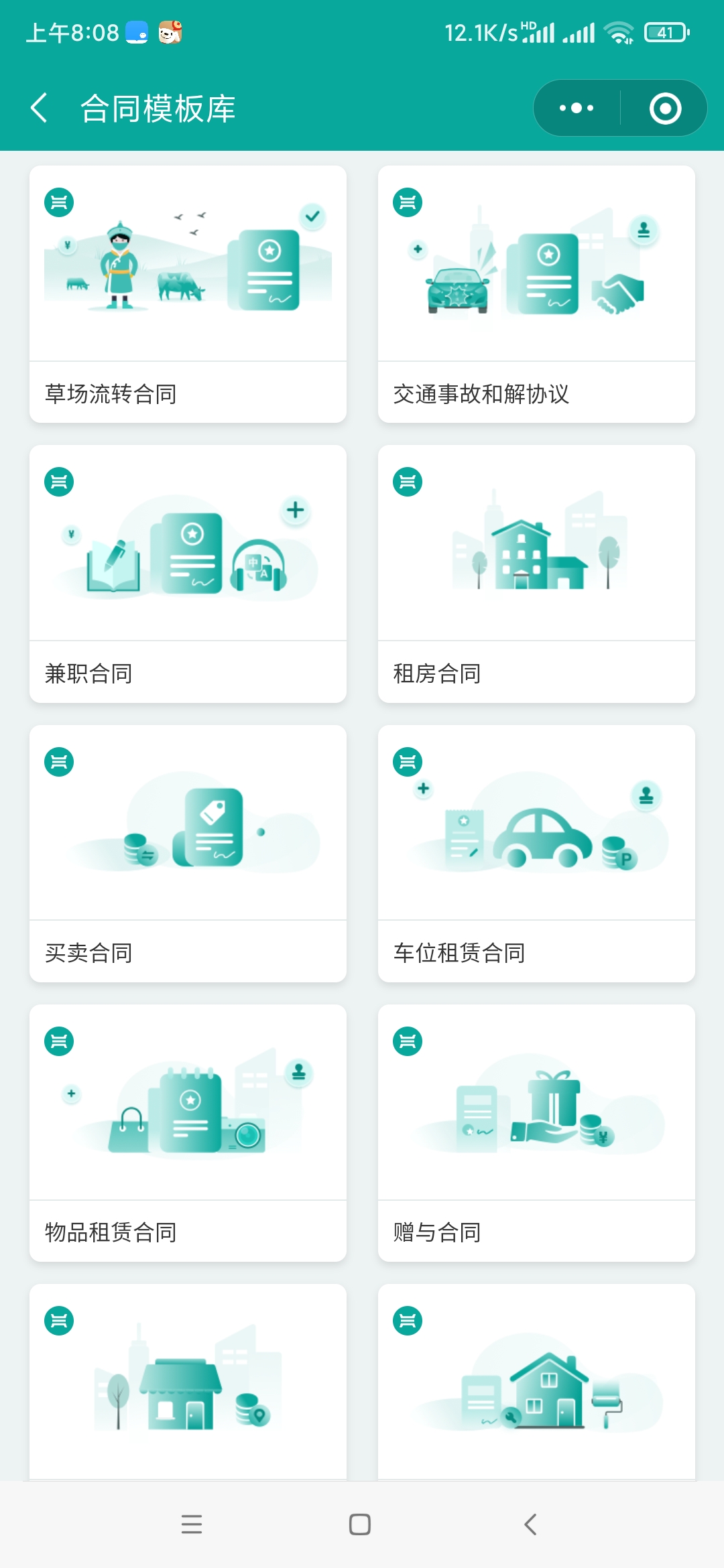Open the 车位租赁合同 template
This screenshot has height=1568, width=724.
[x=536, y=854]
